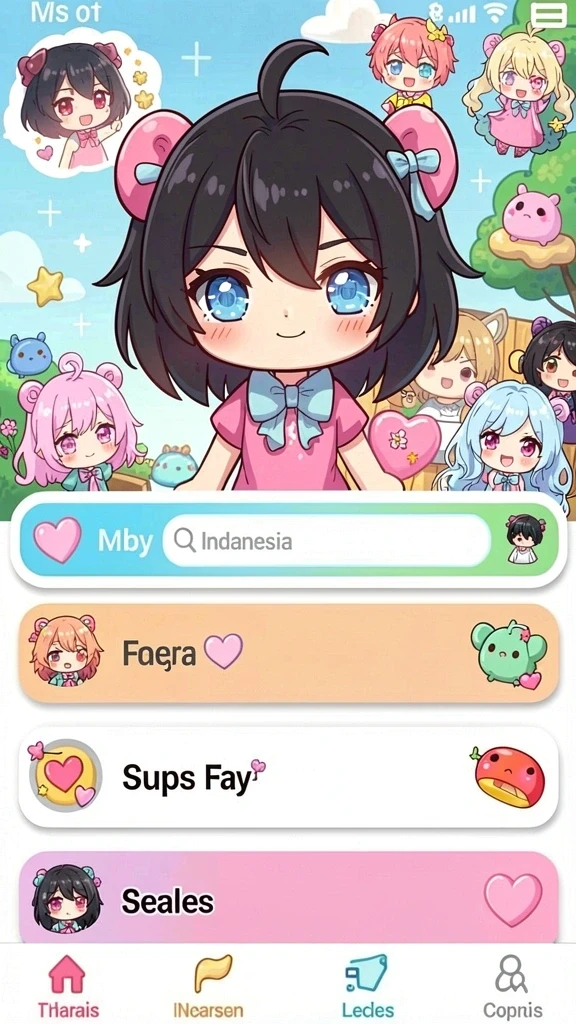Tap the pink heart beside Mby

click(57, 539)
